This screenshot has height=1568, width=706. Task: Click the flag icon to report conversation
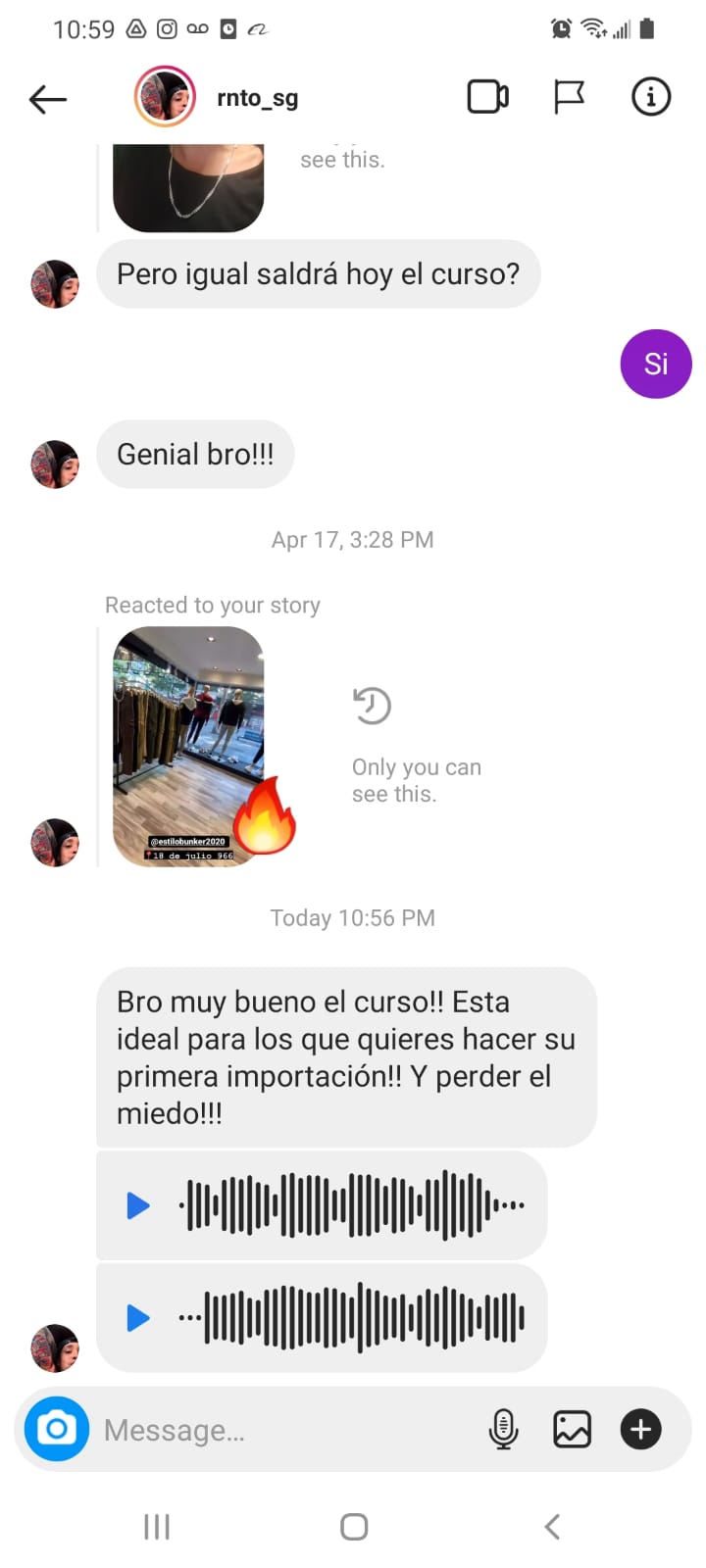(x=569, y=97)
